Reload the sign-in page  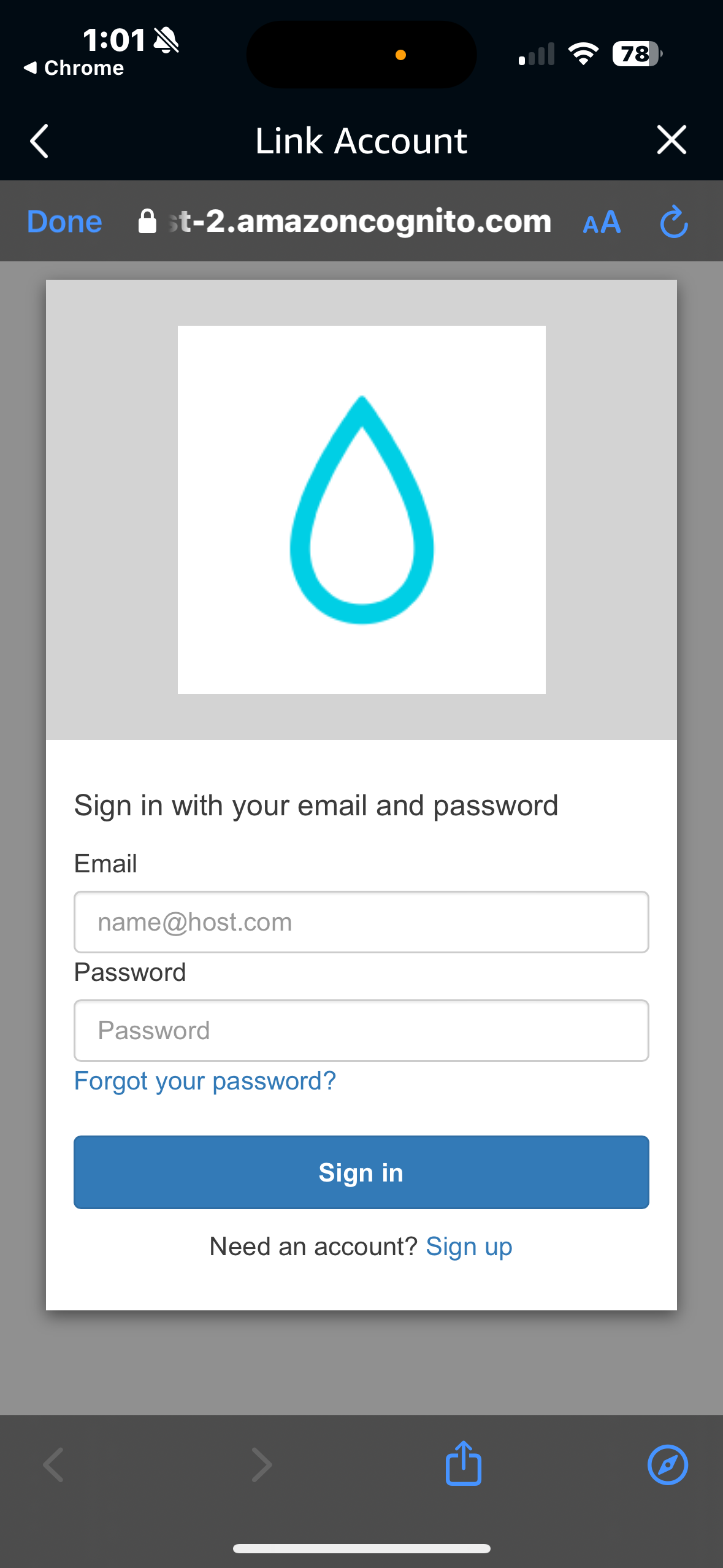coord(673,221)
